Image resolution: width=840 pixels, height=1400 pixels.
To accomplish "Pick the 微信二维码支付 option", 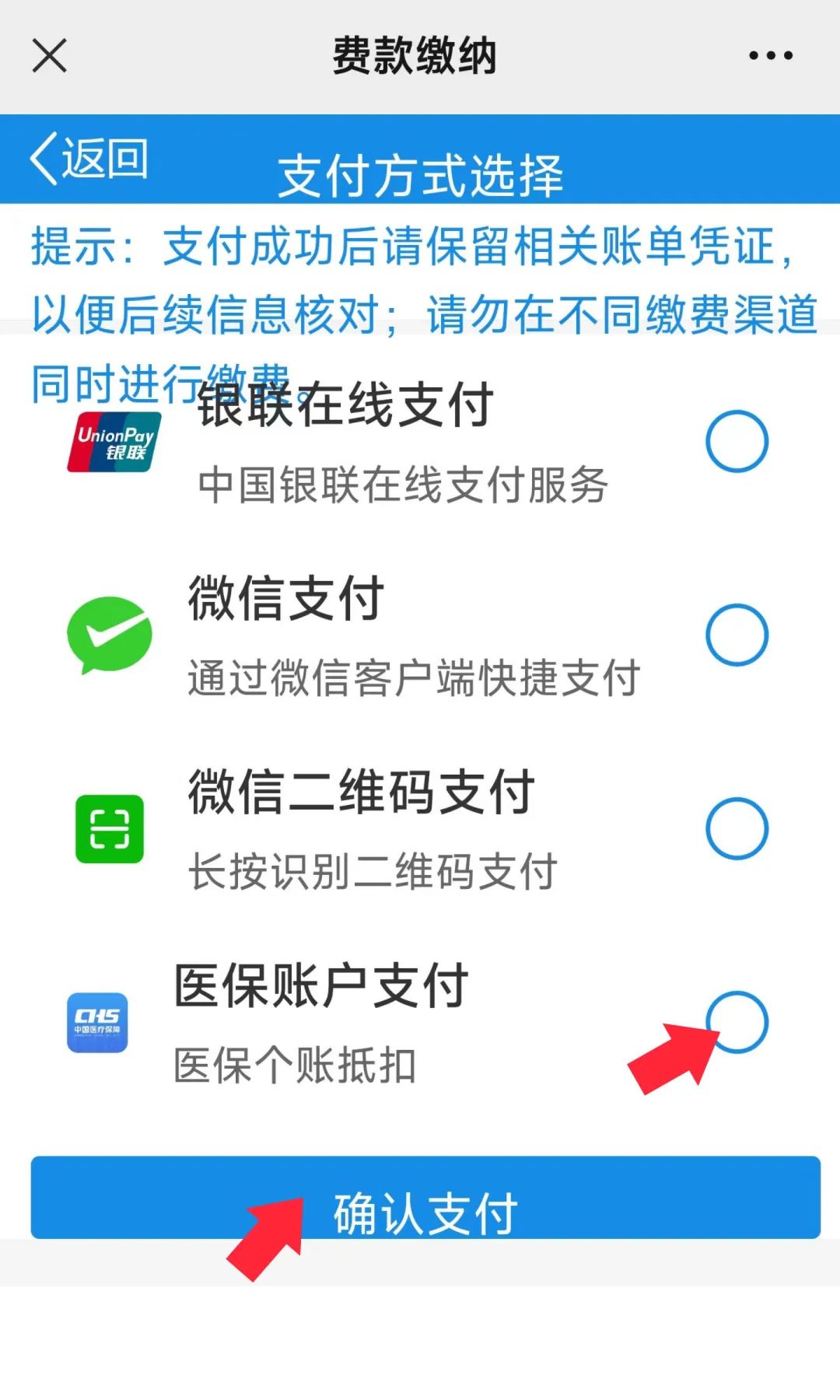I will pos(737,828).
